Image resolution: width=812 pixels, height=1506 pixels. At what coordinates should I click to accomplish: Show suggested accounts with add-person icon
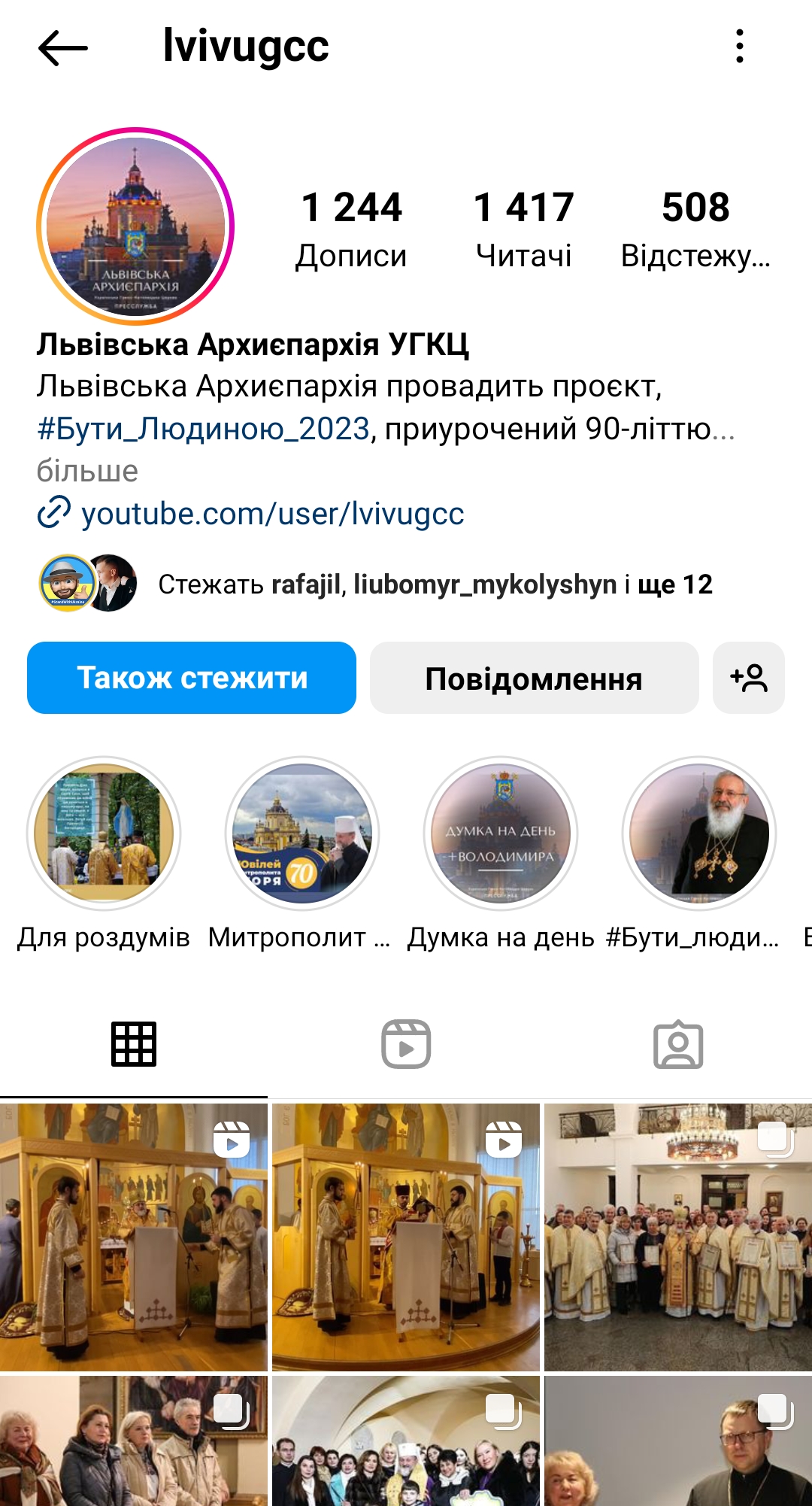[749, 678]
